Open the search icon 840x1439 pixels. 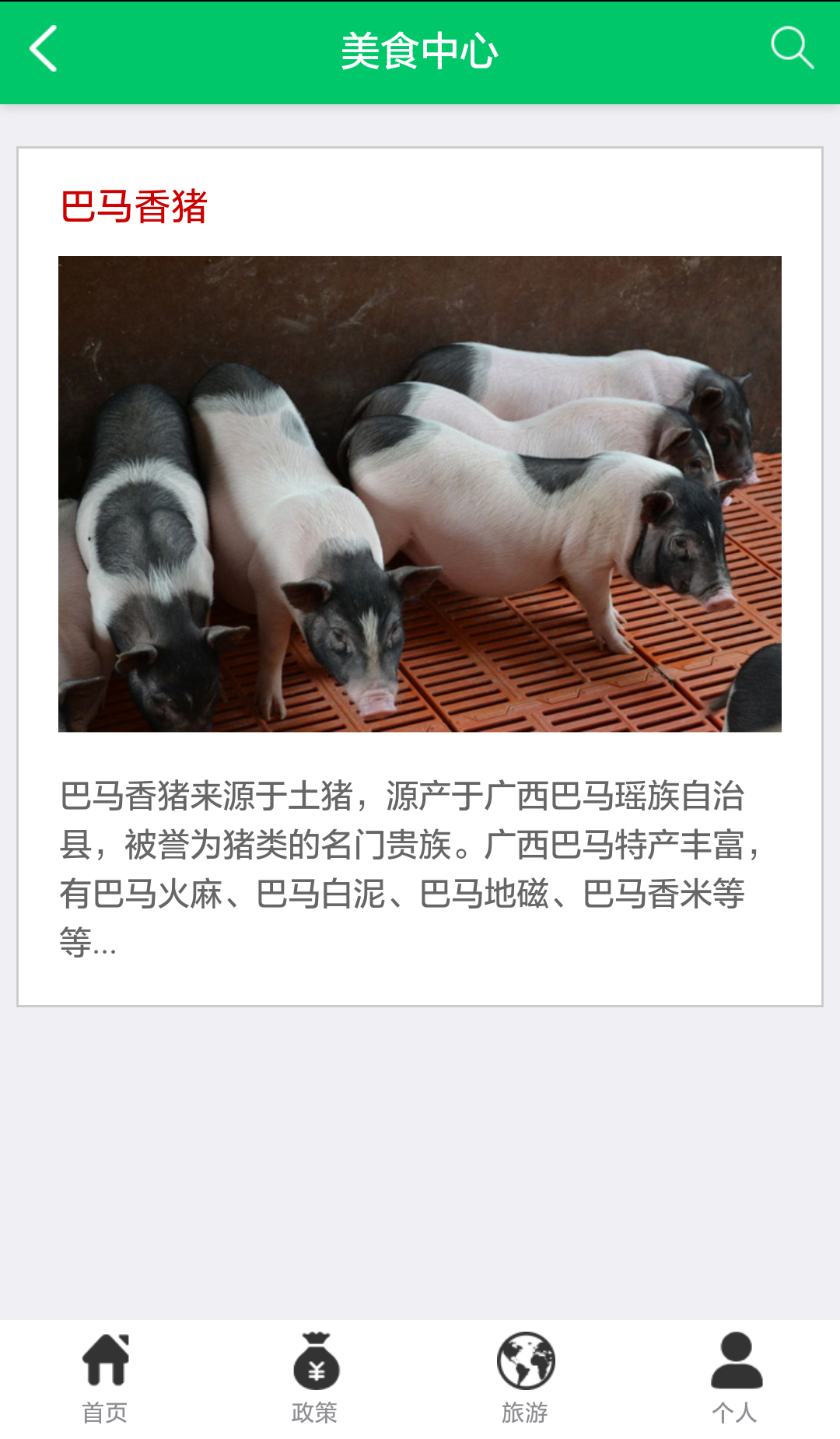[x=792, y=48]
